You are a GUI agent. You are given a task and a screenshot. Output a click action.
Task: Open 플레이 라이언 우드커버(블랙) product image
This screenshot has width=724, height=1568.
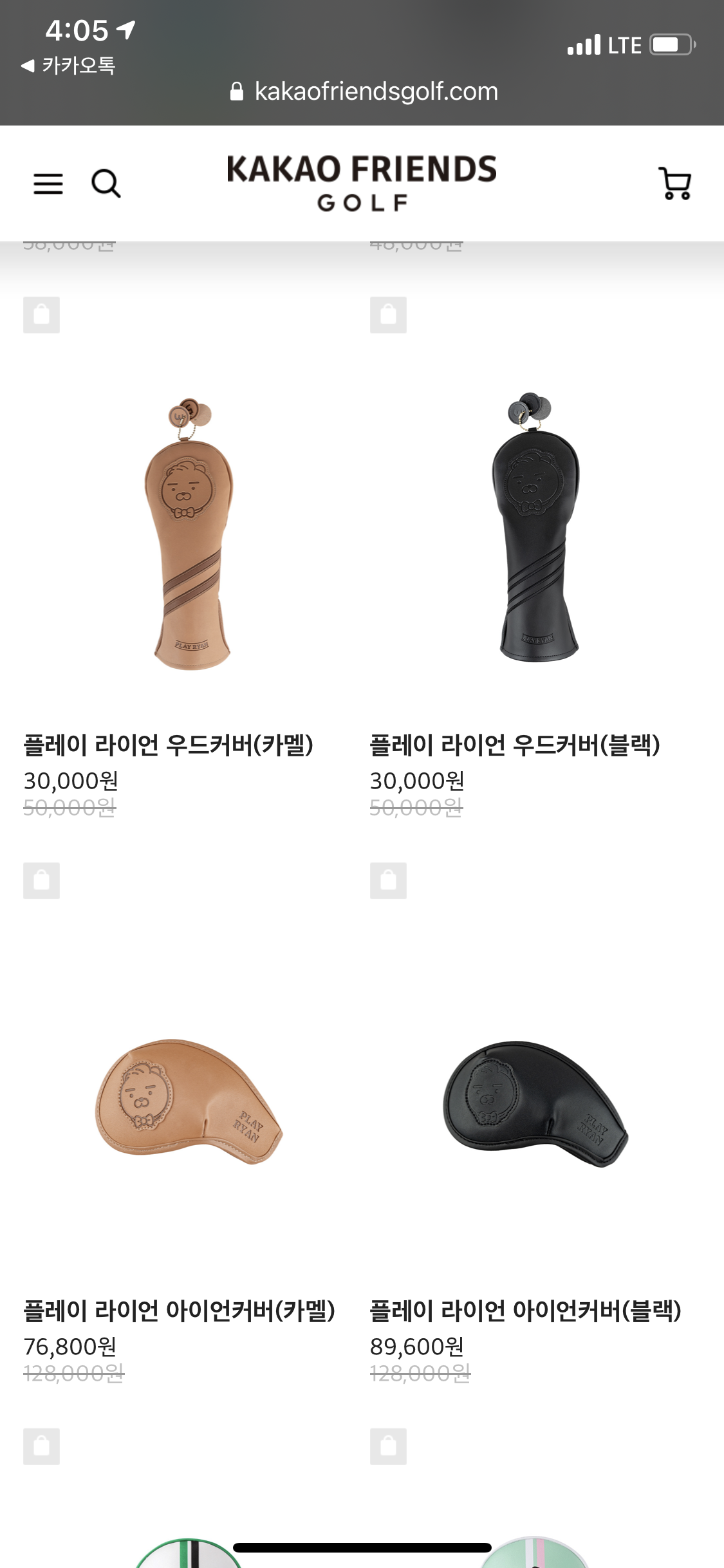pyautogui.click(x=537, y=528)
